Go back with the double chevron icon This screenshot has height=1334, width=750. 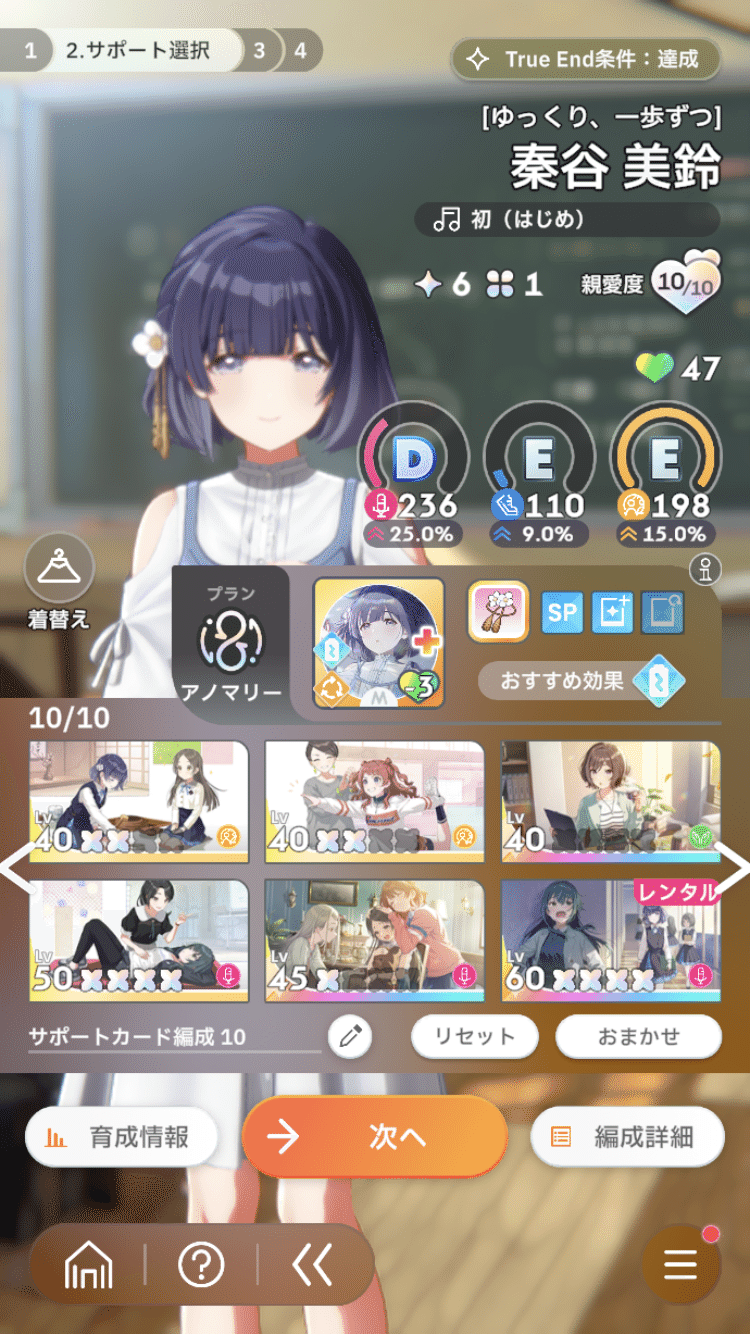312,1266
